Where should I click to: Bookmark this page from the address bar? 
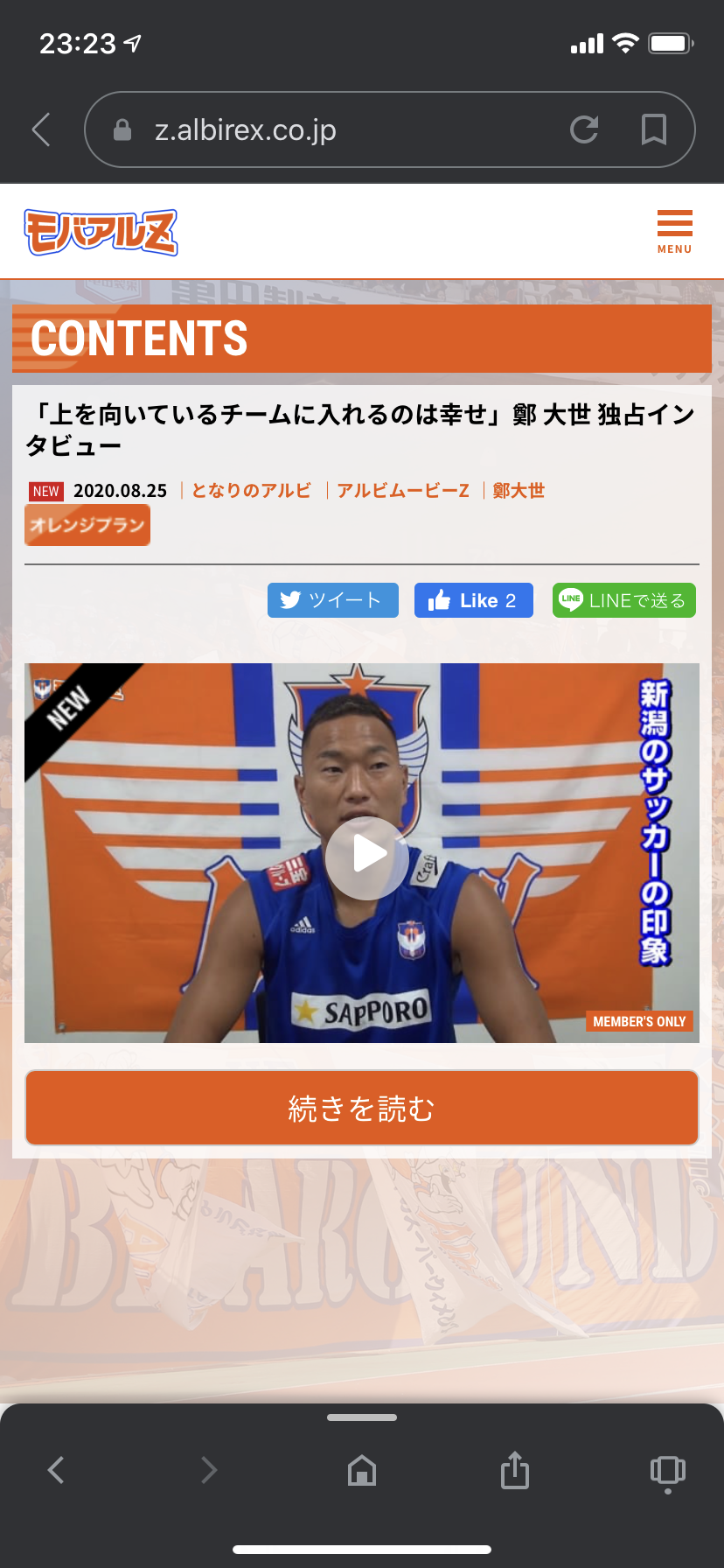point(654,129)
